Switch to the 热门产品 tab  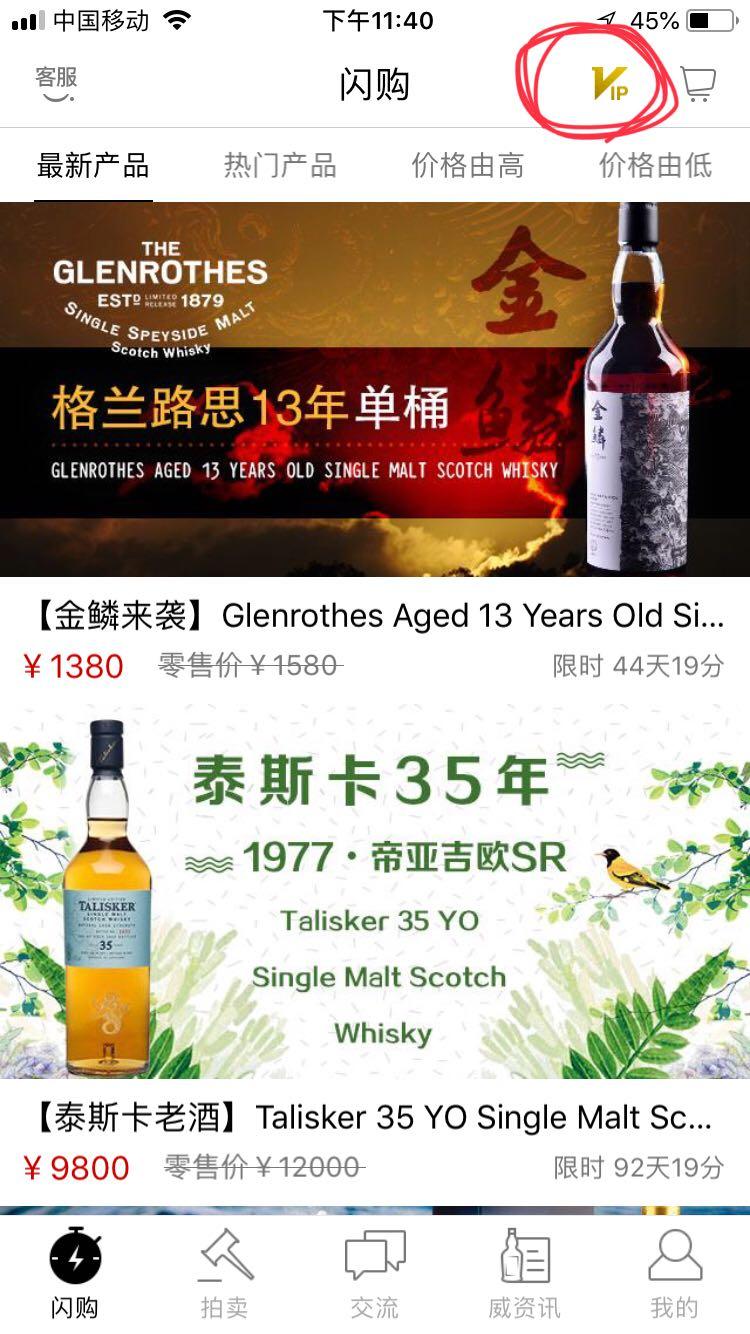coord(280,165)
